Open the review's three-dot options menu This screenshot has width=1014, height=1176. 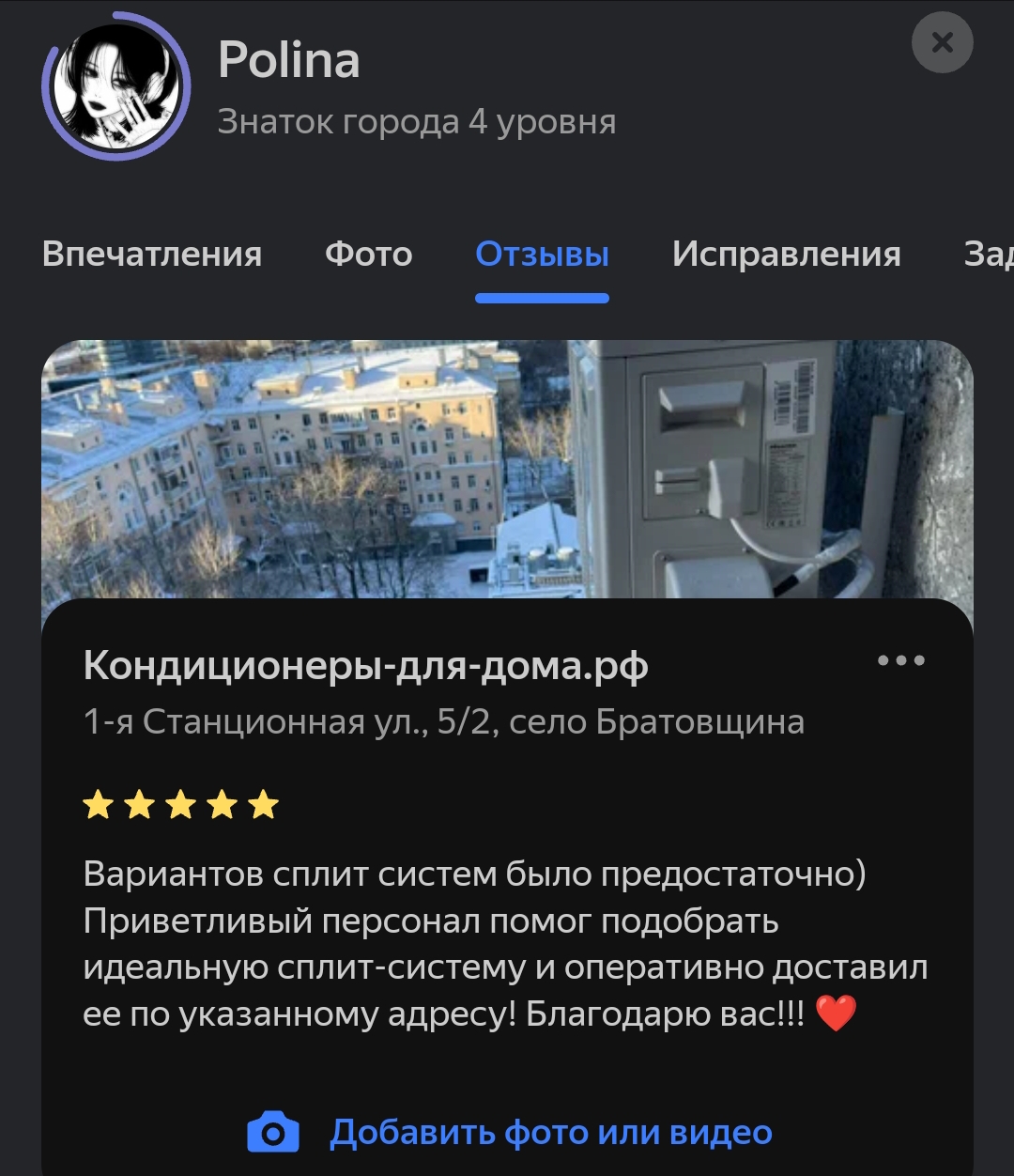click(x=900, y=661)
